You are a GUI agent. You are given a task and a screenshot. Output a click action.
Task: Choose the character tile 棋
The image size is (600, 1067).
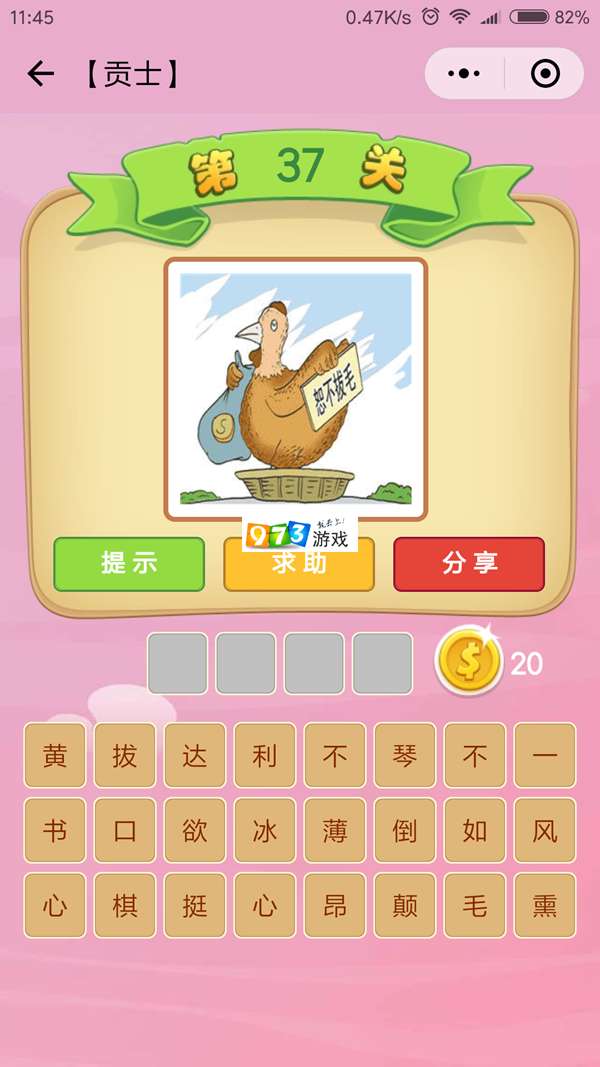pos(125,906)
